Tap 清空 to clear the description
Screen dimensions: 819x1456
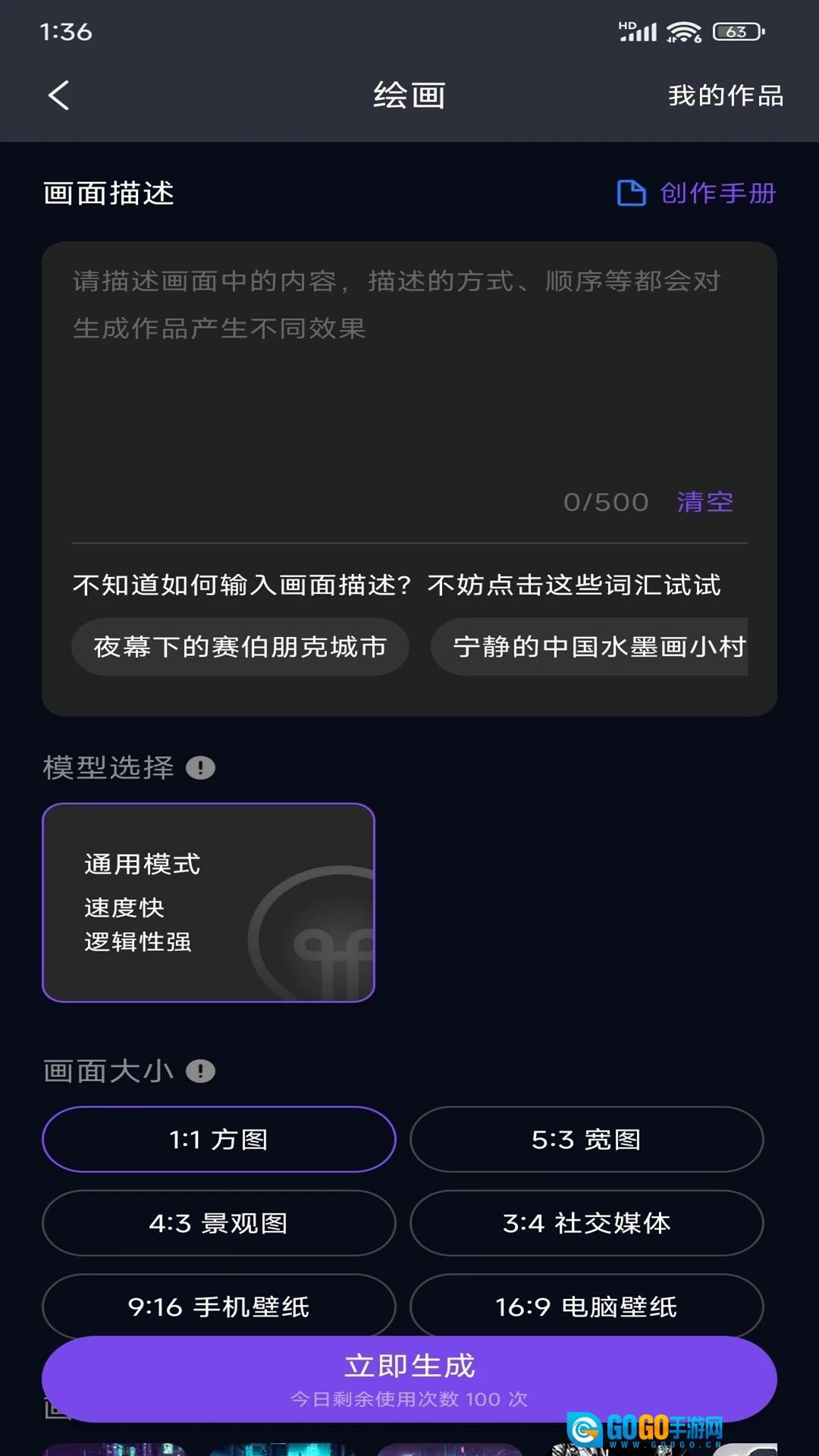[704, 502]
